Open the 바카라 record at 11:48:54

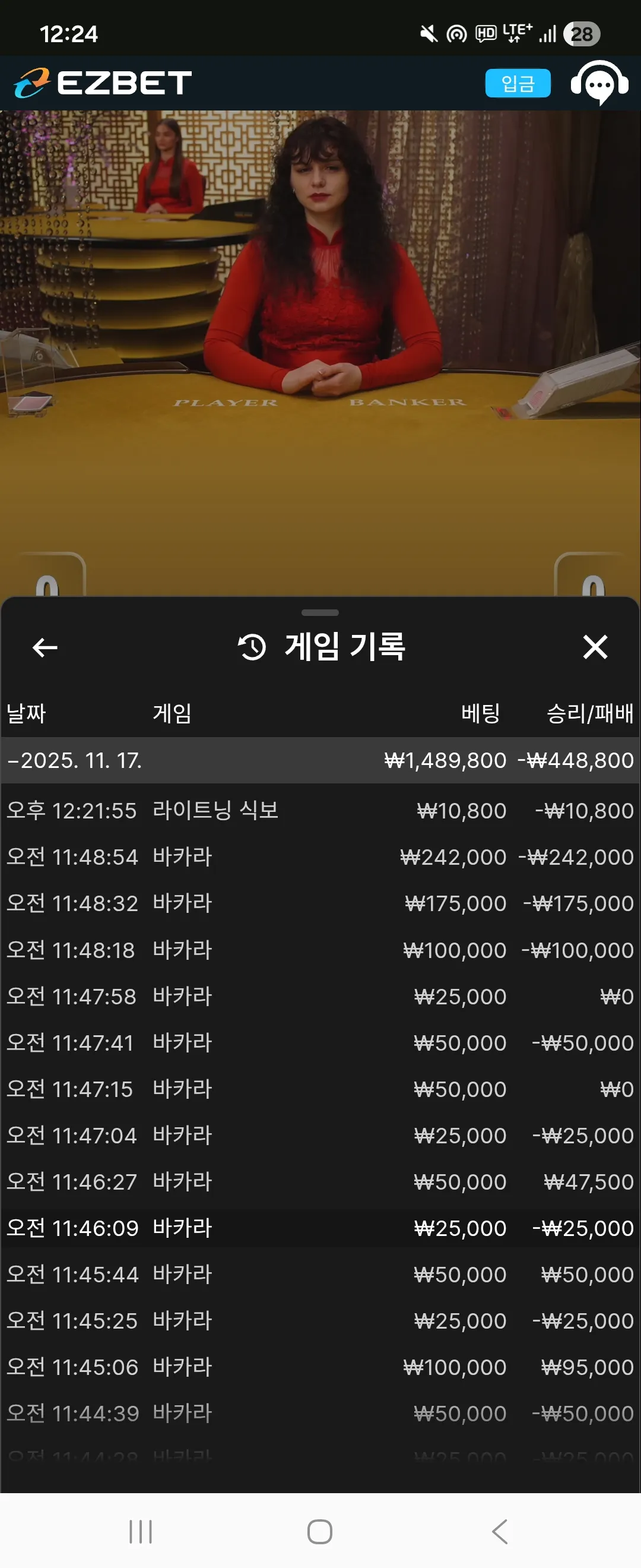320,856
